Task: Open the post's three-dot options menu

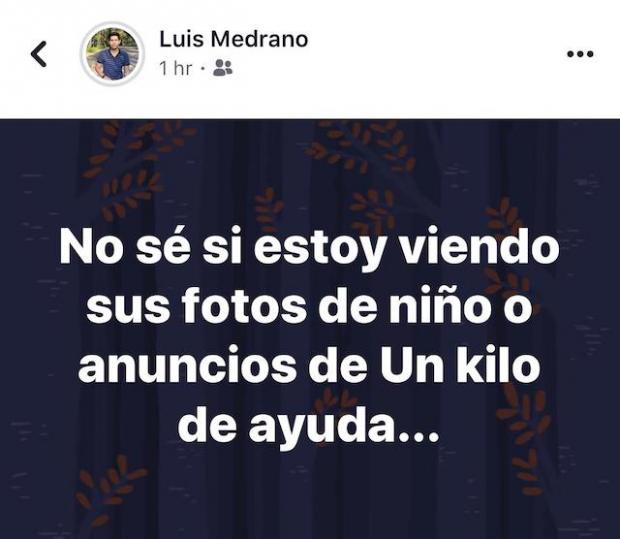Action: (580, 54)
